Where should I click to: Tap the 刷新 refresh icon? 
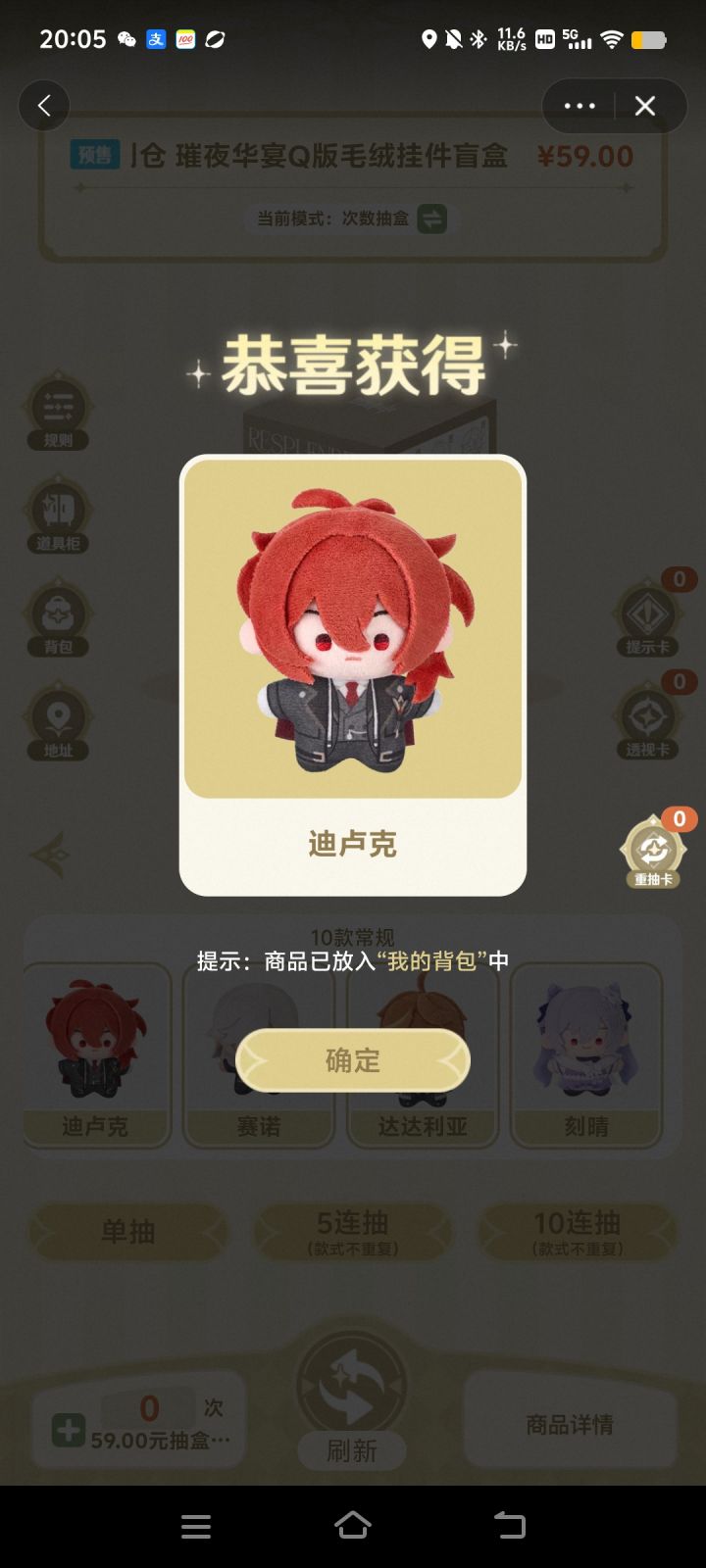click(x=351, y=1392)
